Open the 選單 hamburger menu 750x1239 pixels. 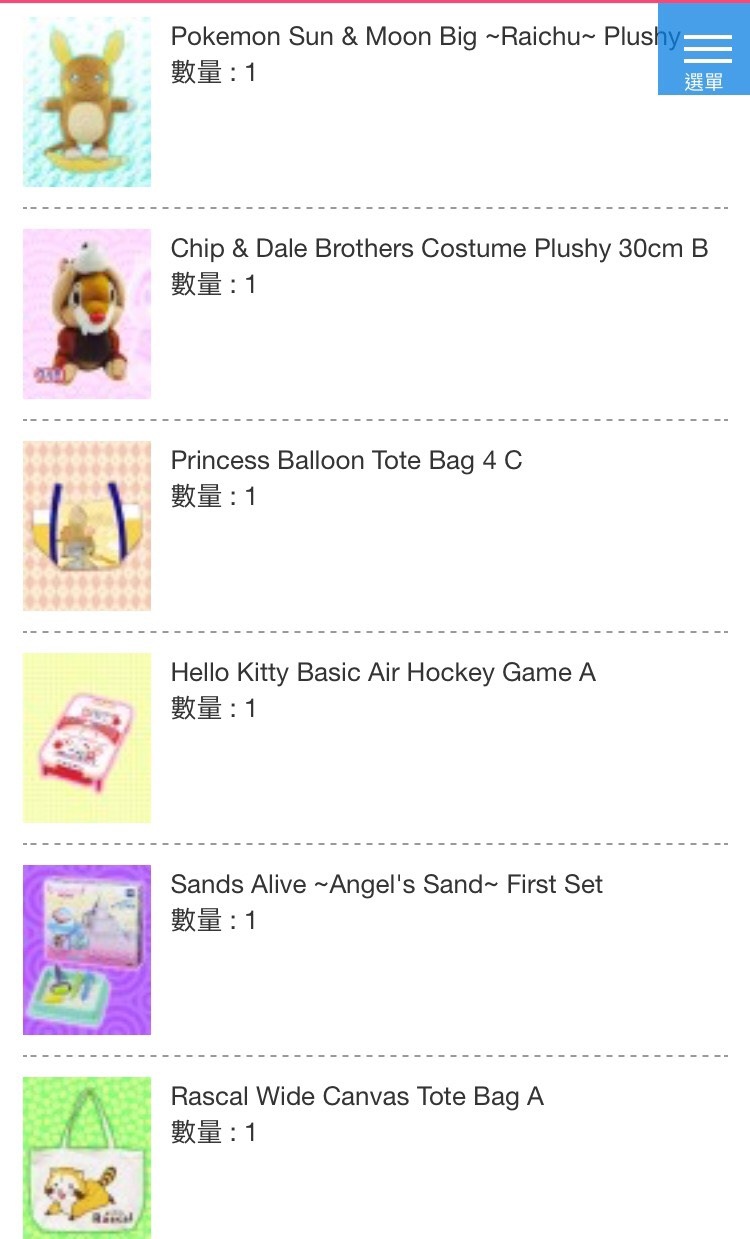pos(704,50)
